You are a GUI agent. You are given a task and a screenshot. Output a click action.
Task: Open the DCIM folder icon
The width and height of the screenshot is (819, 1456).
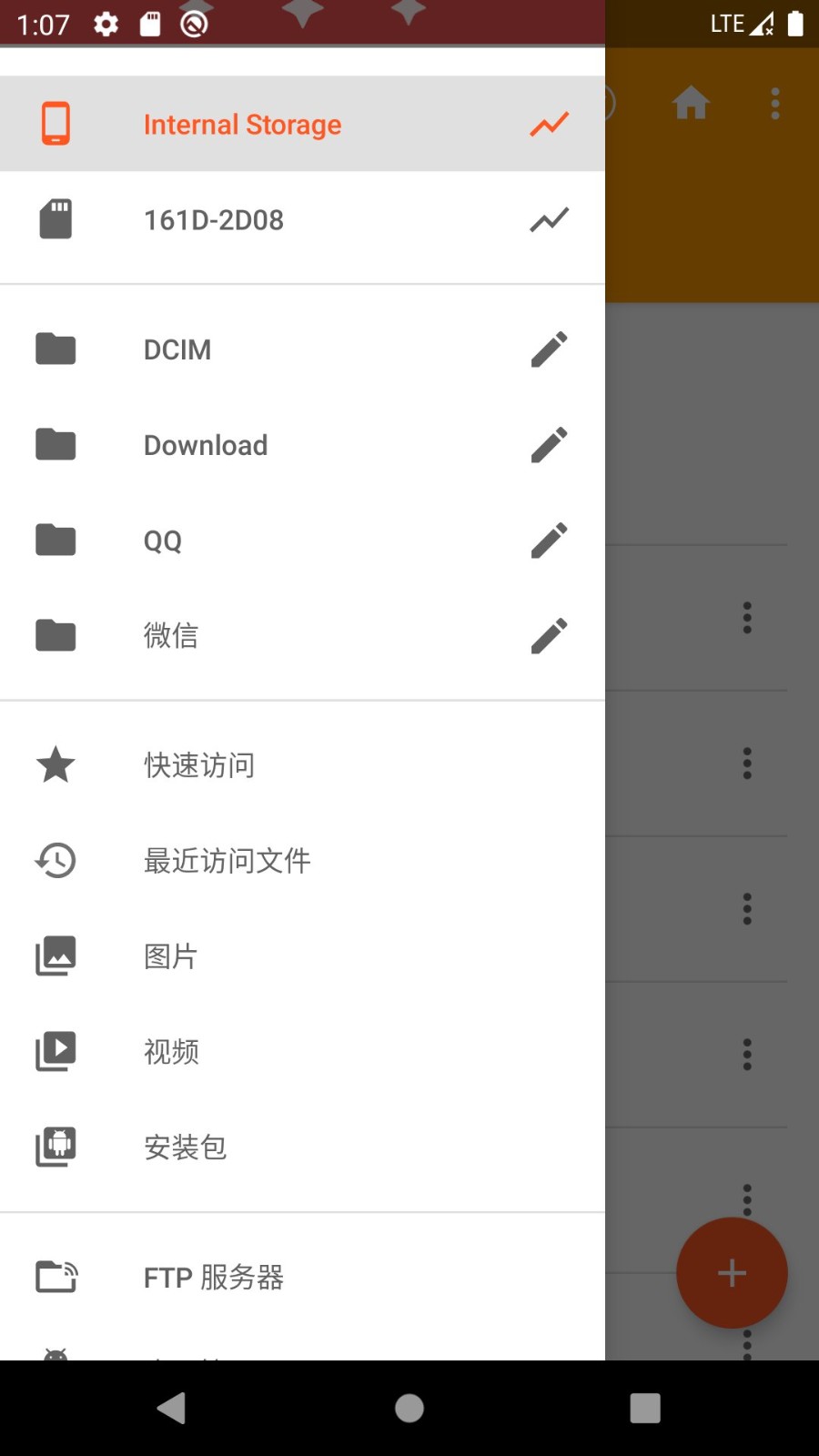click(x=56, y=349)
